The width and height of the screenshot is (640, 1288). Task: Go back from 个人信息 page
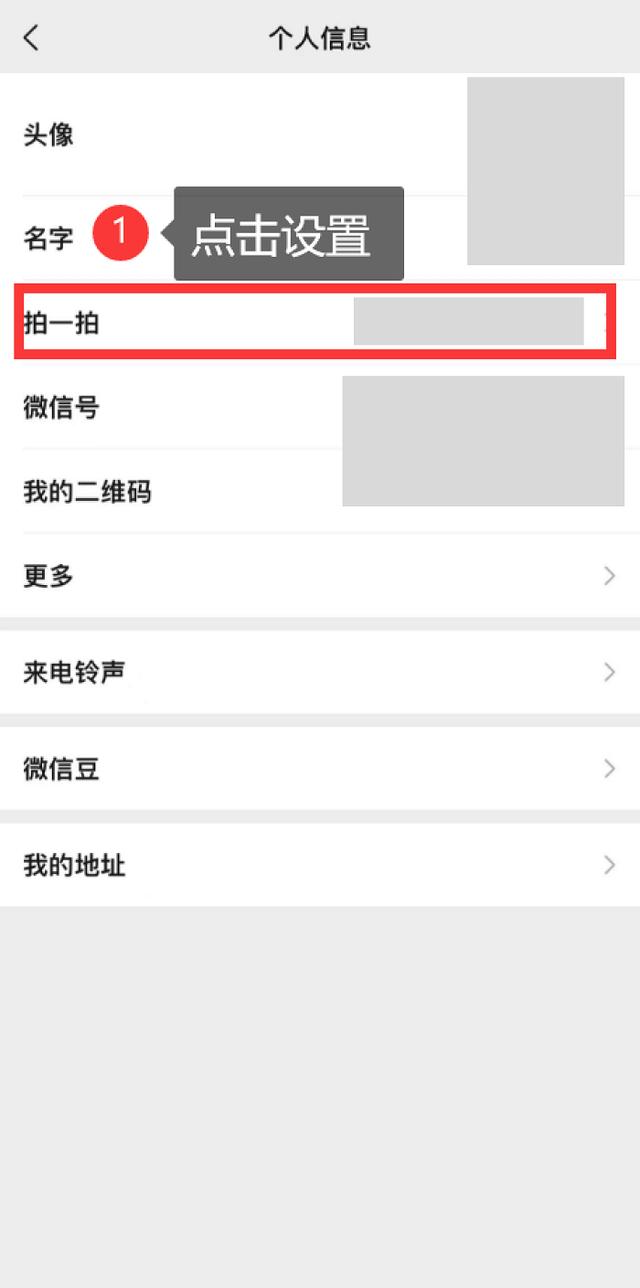(x=32, y=38)
